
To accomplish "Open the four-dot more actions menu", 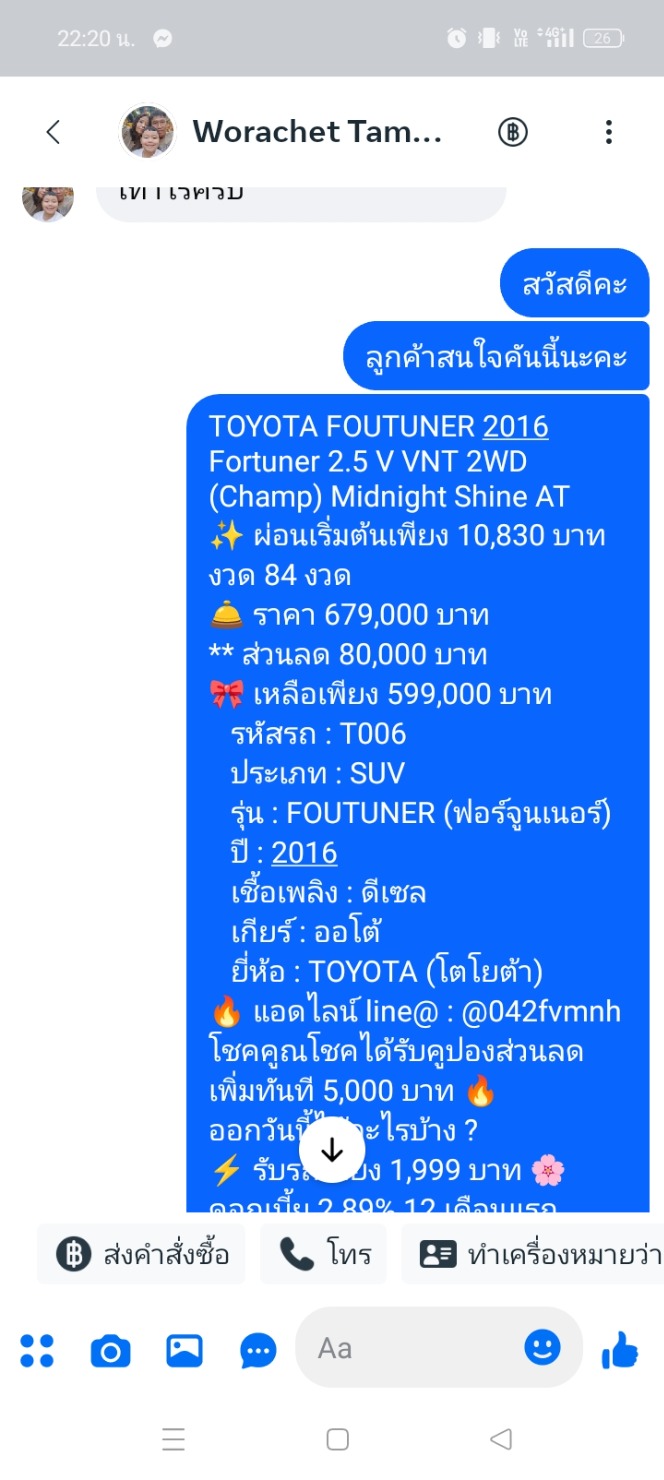I will [x=37, y=1350].
